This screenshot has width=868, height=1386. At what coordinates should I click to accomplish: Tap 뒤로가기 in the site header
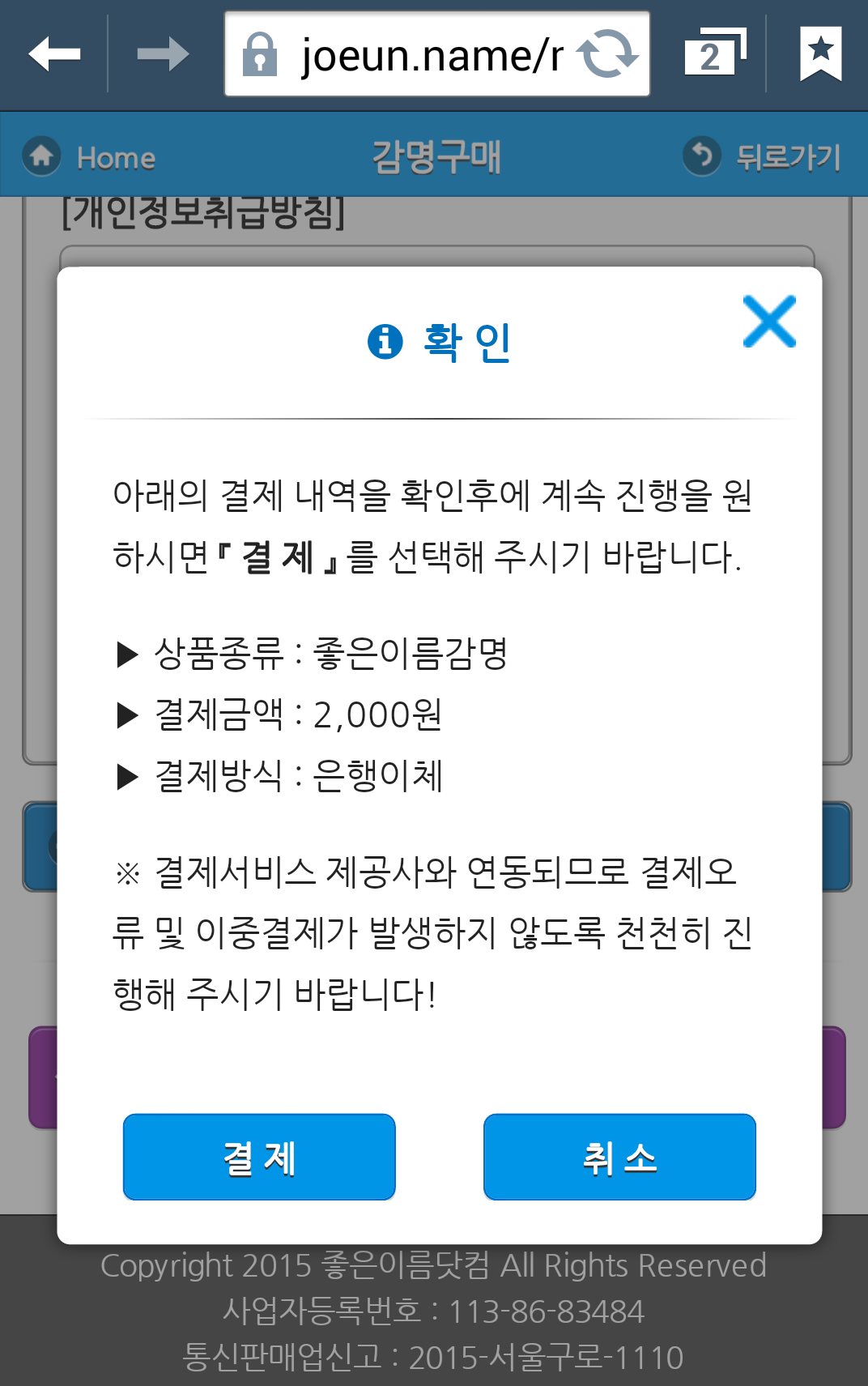pyautogui.click(x=763, y=156)
